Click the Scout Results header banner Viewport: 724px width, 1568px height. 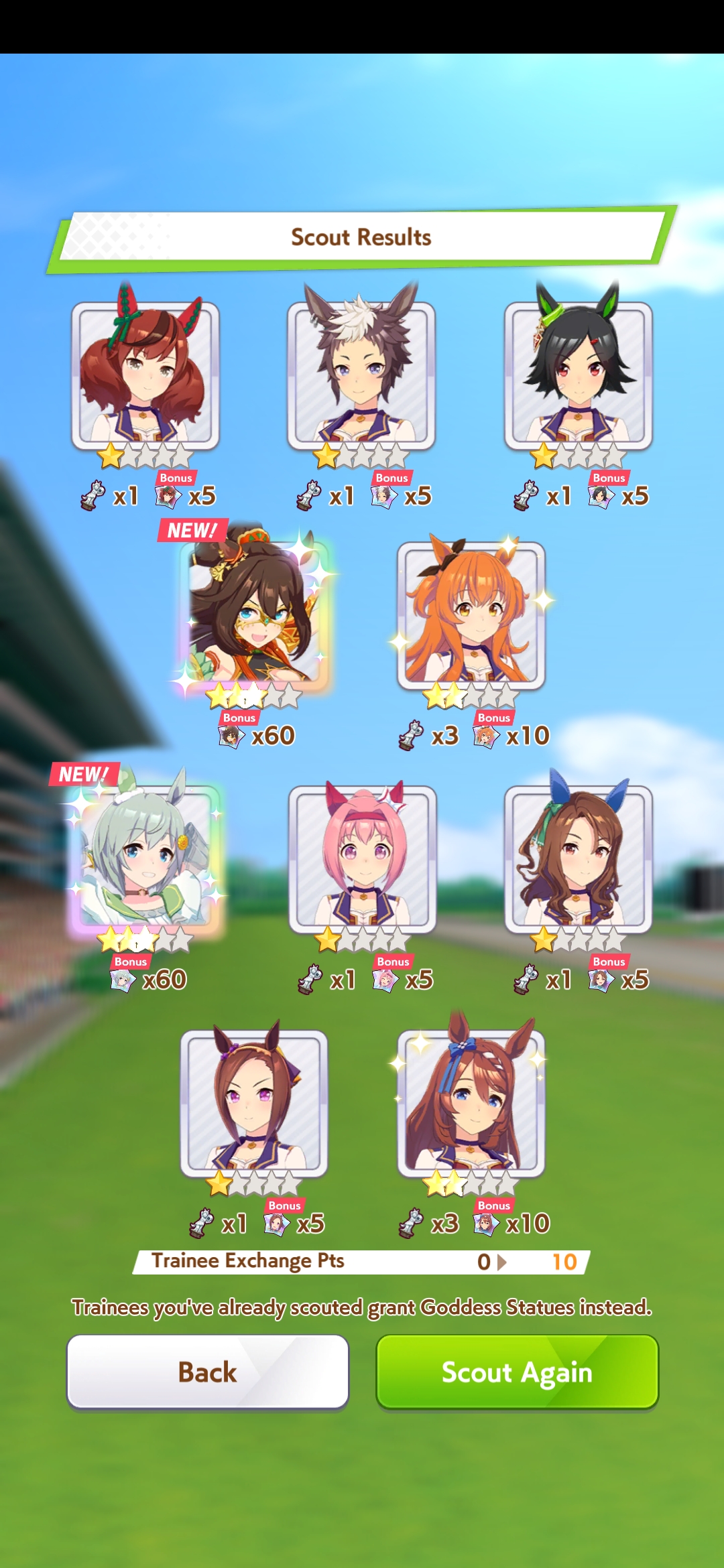(x=362, y=237)
